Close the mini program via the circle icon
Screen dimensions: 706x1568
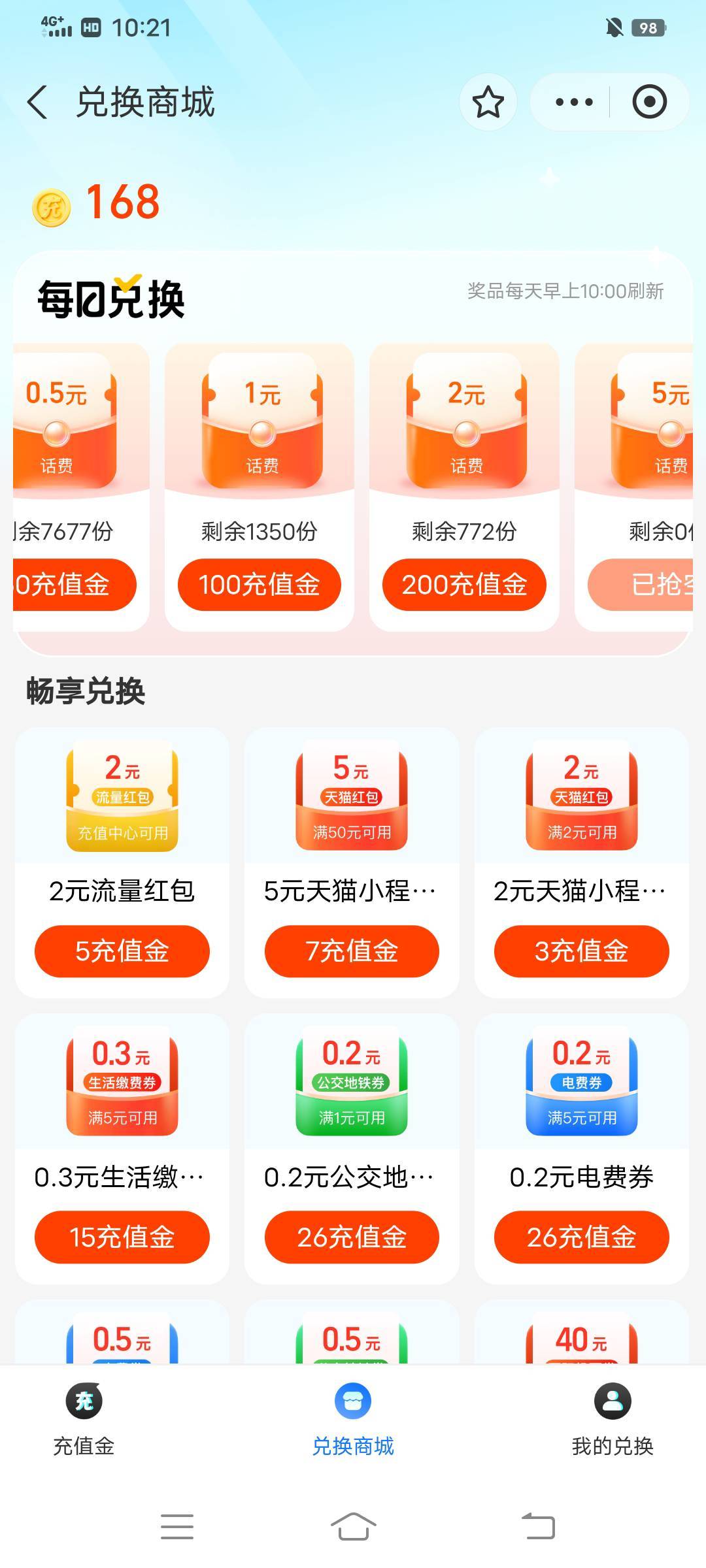click(x=649, y=102)
